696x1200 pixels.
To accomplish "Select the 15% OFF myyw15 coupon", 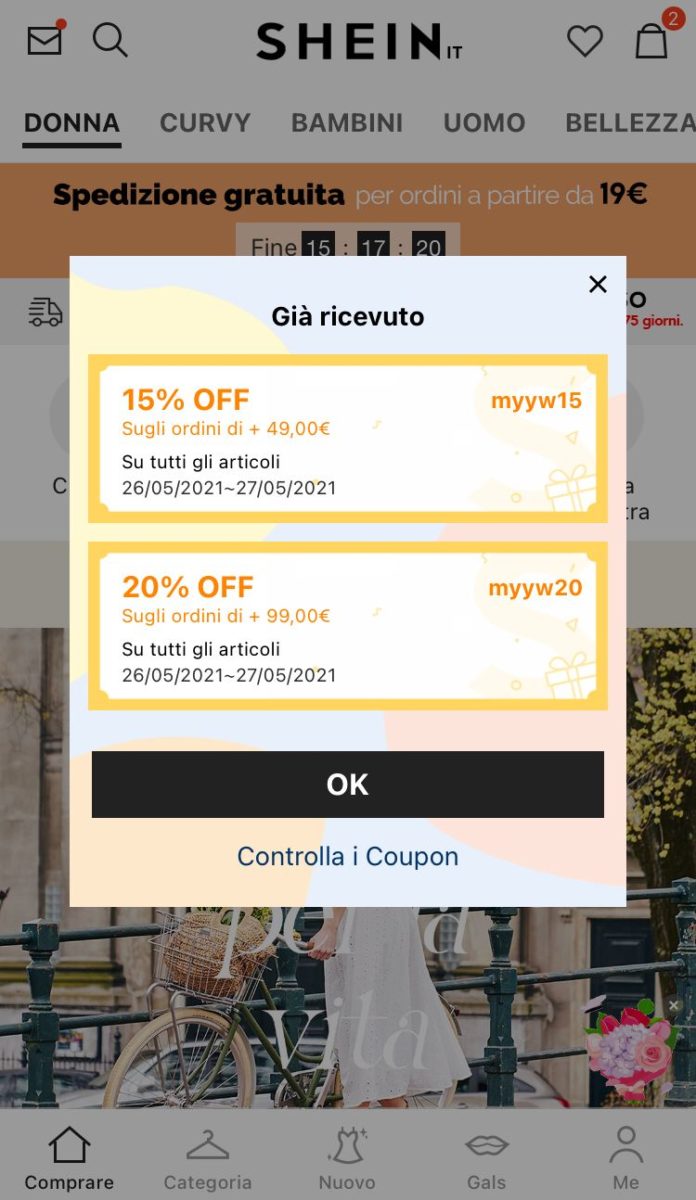I will 347,438.
